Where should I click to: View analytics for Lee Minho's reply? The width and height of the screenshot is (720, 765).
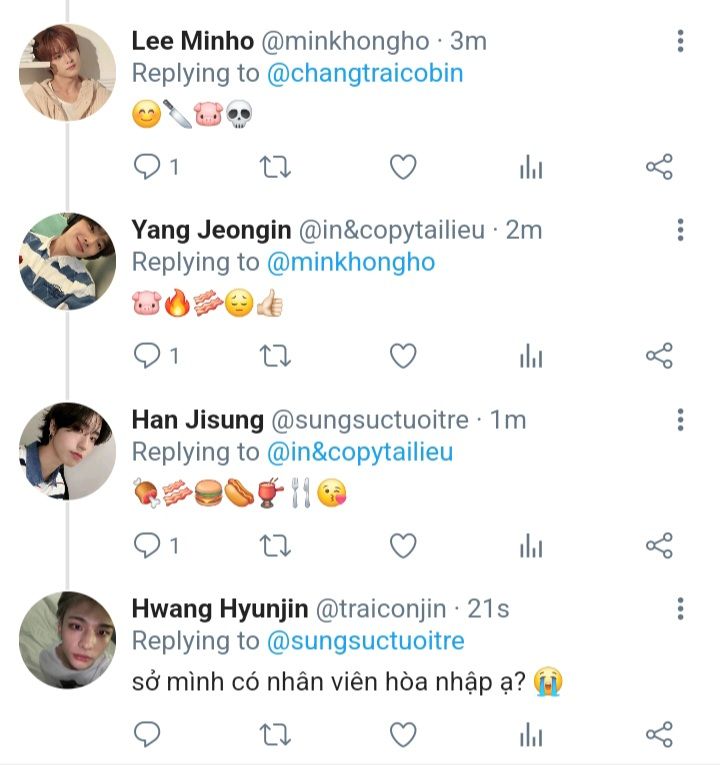530,167
